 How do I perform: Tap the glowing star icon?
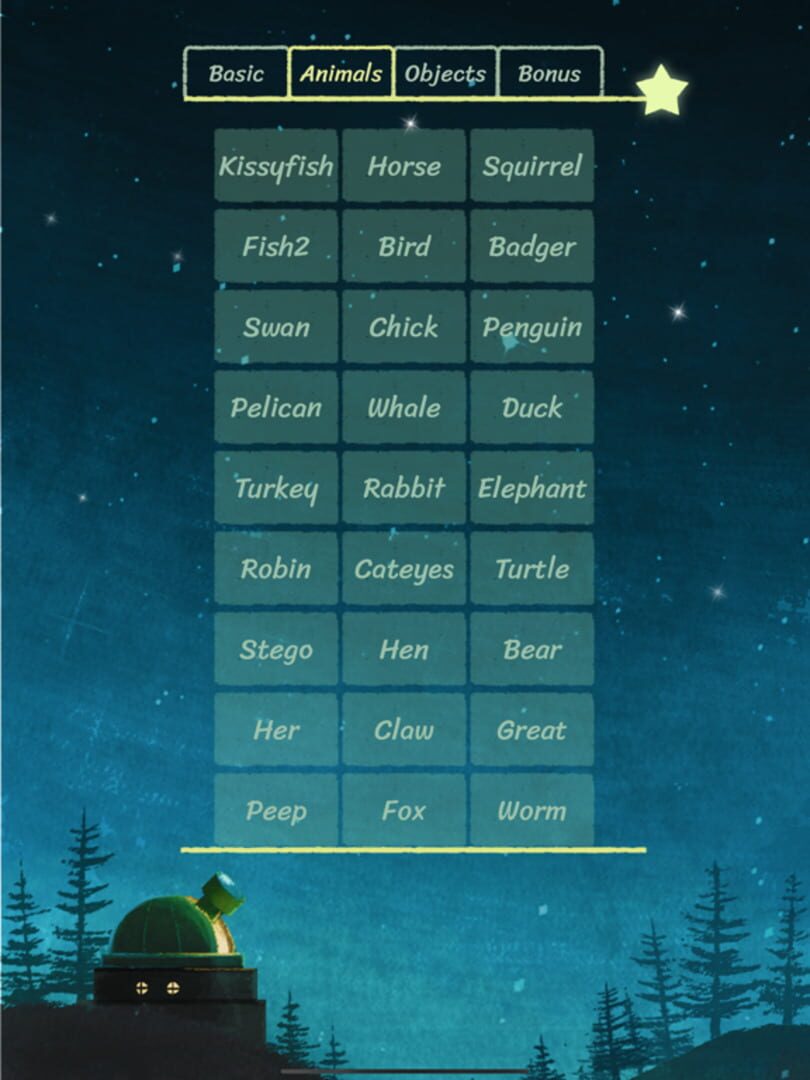[x=662, y=92]
